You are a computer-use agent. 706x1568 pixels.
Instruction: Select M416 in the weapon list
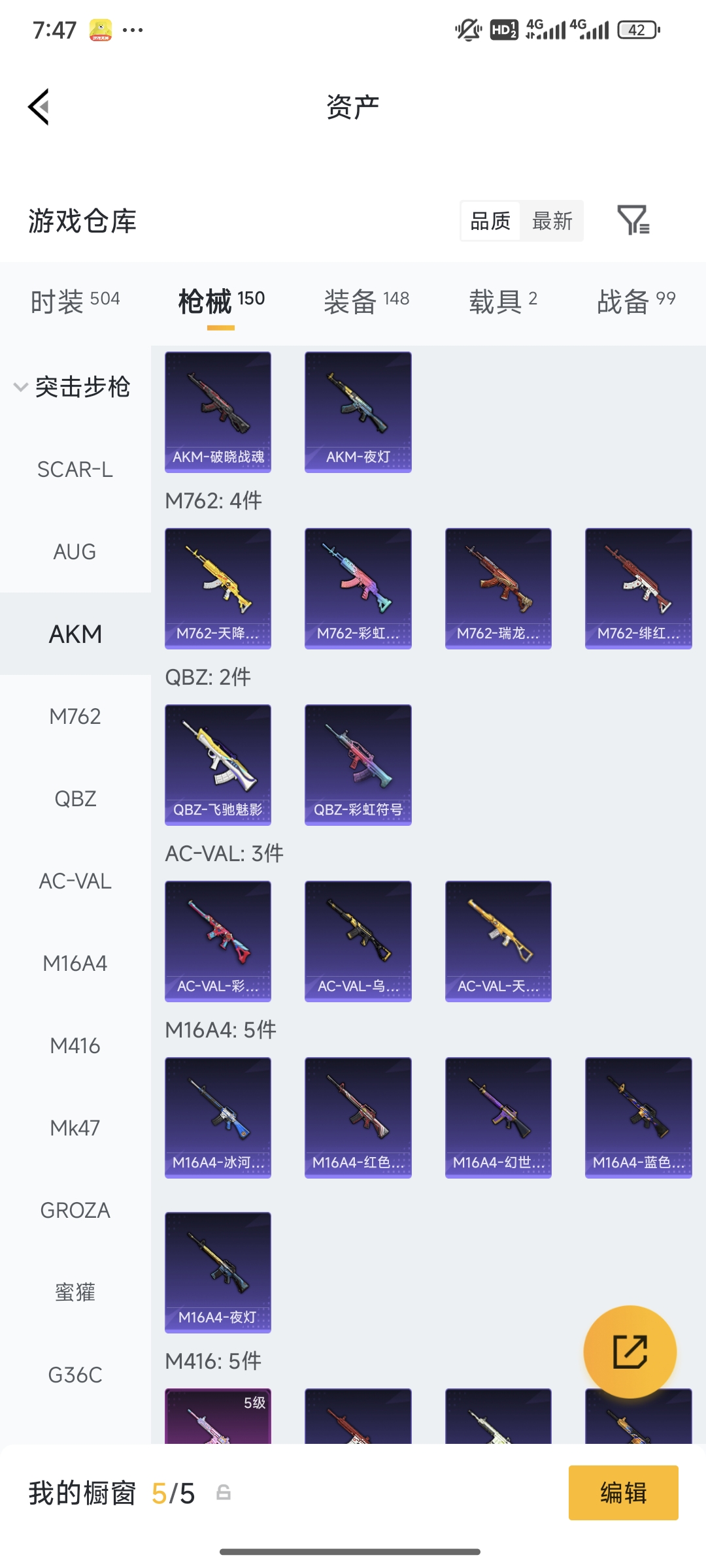[x=75, y=1045]
